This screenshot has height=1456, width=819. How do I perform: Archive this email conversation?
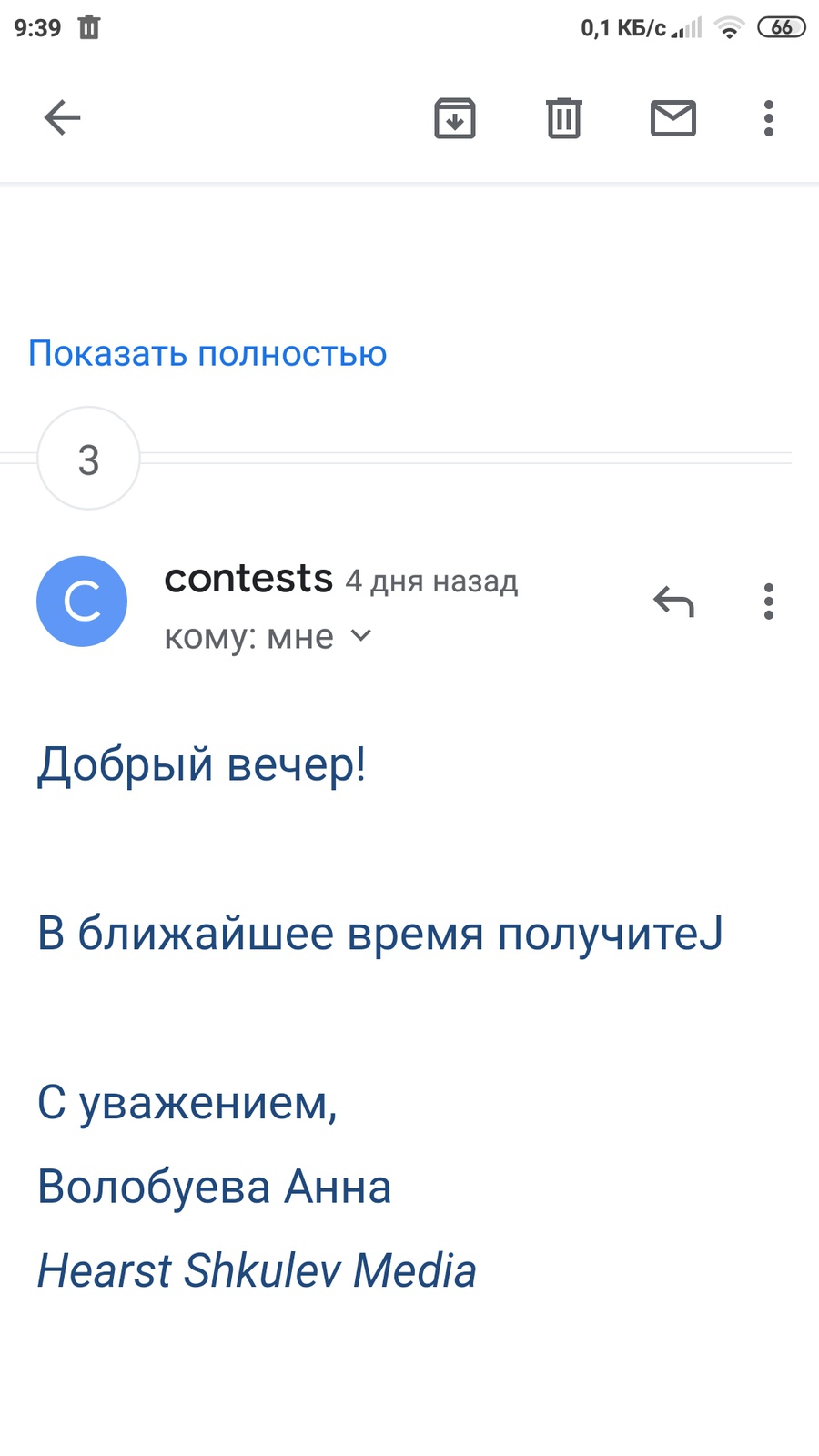pyautogui.click(x=455, y=118)
